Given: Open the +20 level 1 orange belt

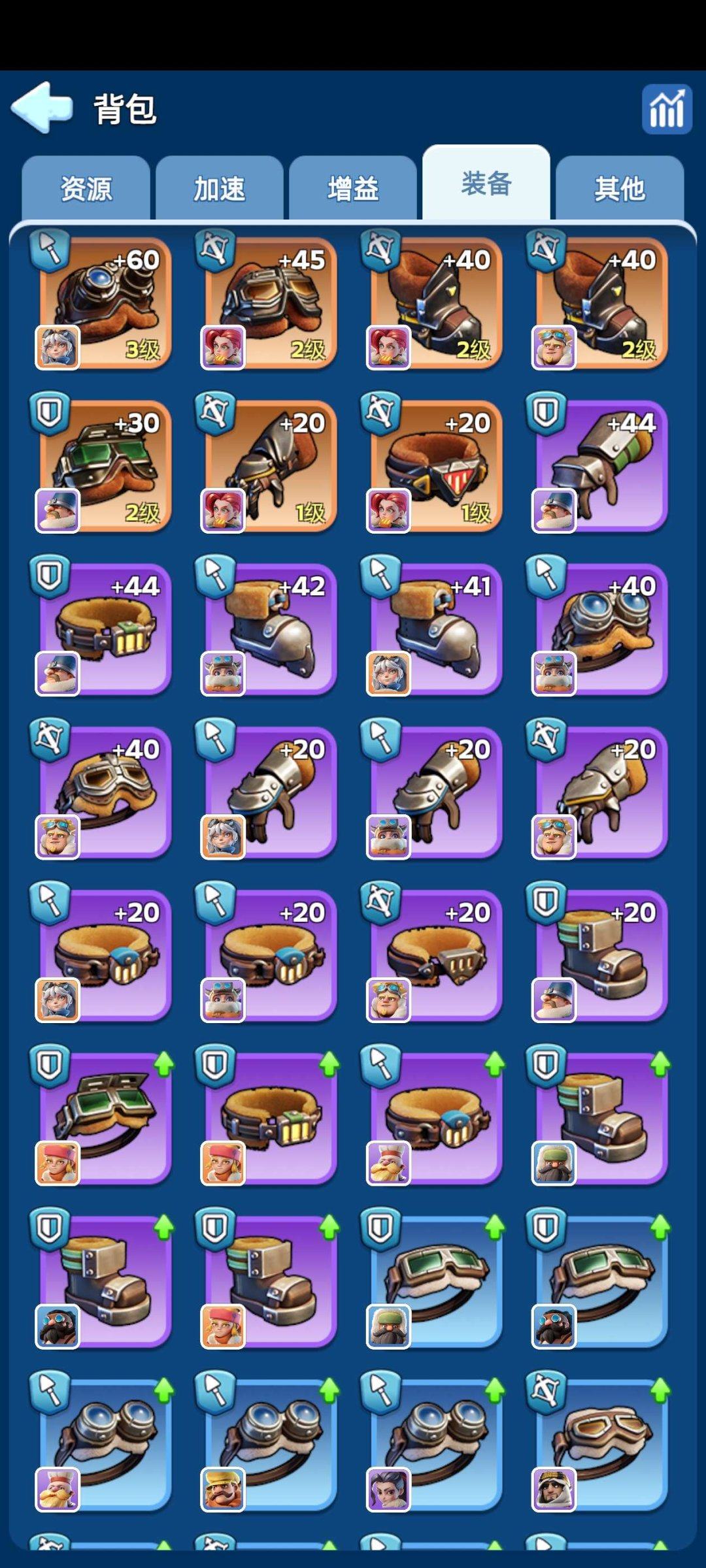Looking at the screenshot, I should 435,466.
